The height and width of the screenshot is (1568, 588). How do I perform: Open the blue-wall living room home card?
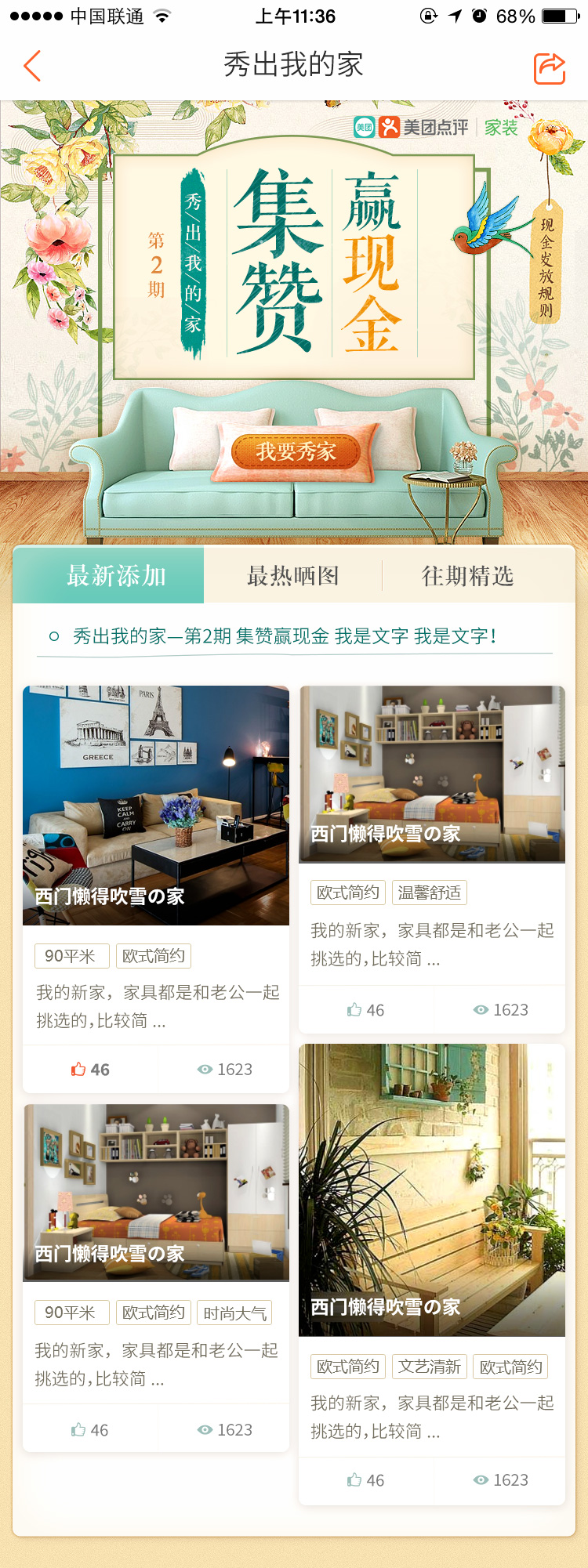(156, 805)
